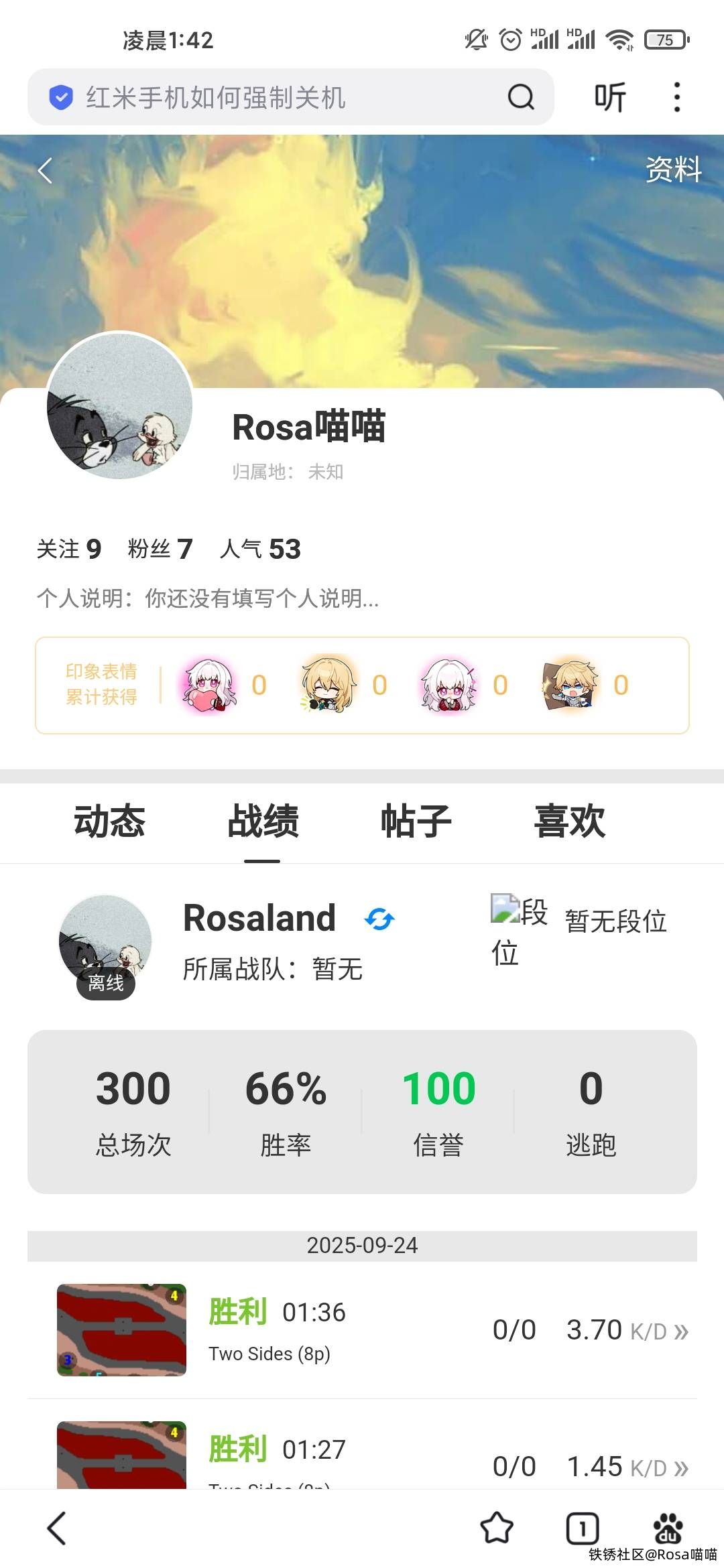724x1568 pixels.
Task: View the 关注 following list
Action: [x=68, y=549]
